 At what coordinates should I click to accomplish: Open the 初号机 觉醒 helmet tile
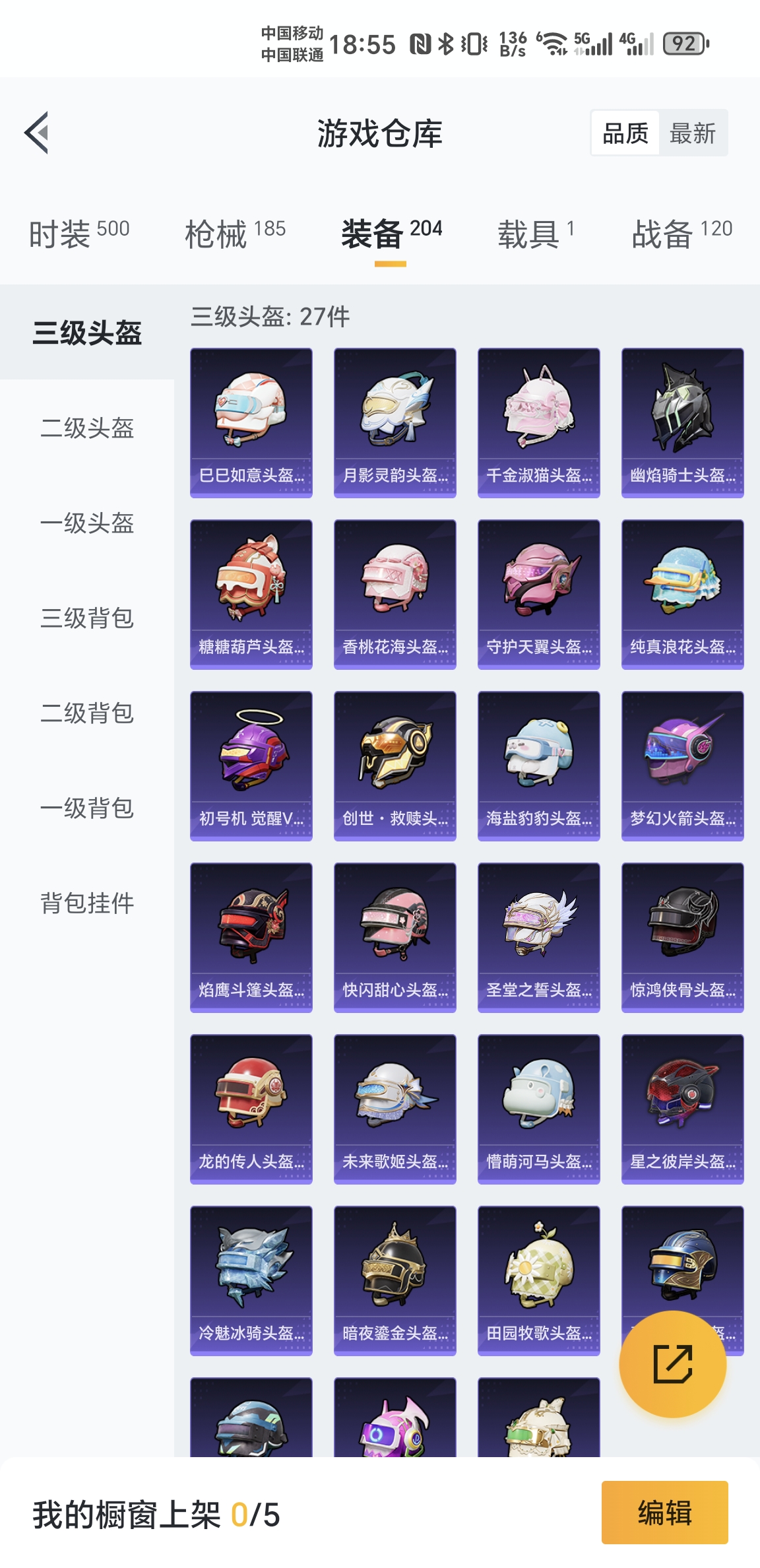coord(251,766)
